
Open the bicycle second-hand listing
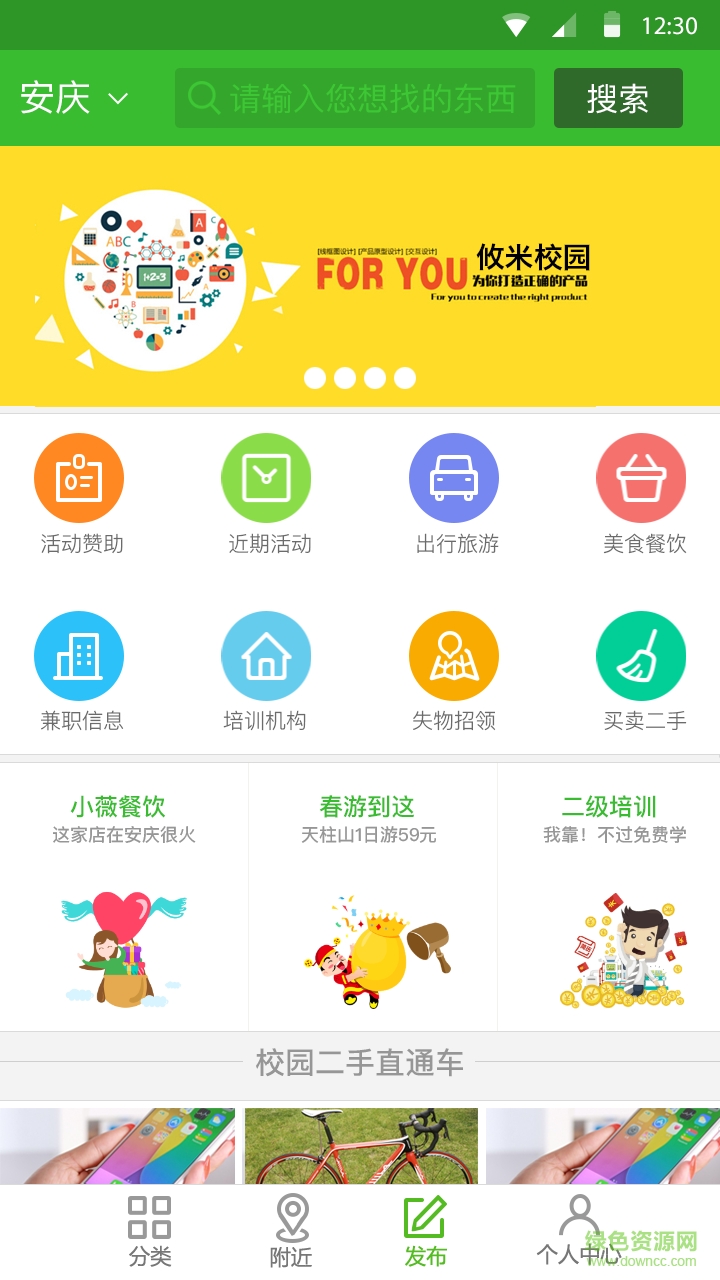tap(361, 1145)
